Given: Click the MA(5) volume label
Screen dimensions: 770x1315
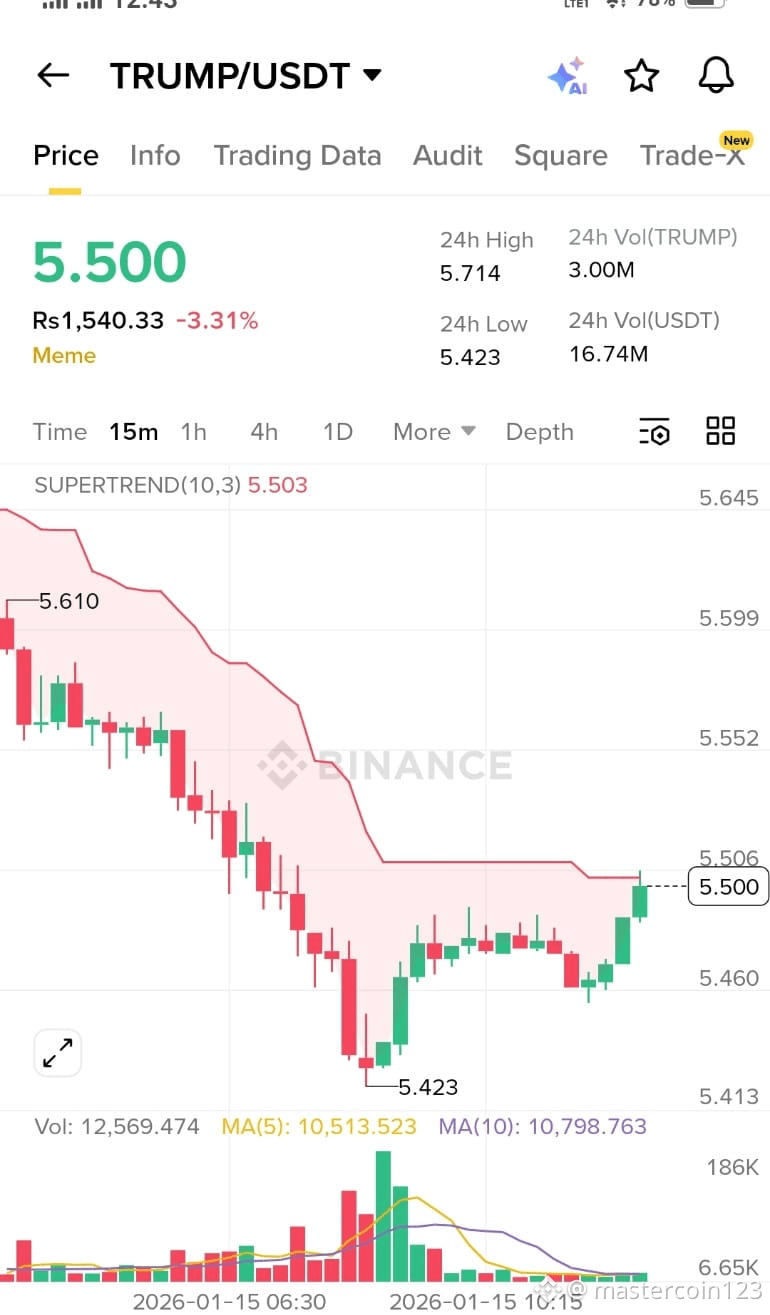Looking at the screenshot, I should coord(318,1126).
